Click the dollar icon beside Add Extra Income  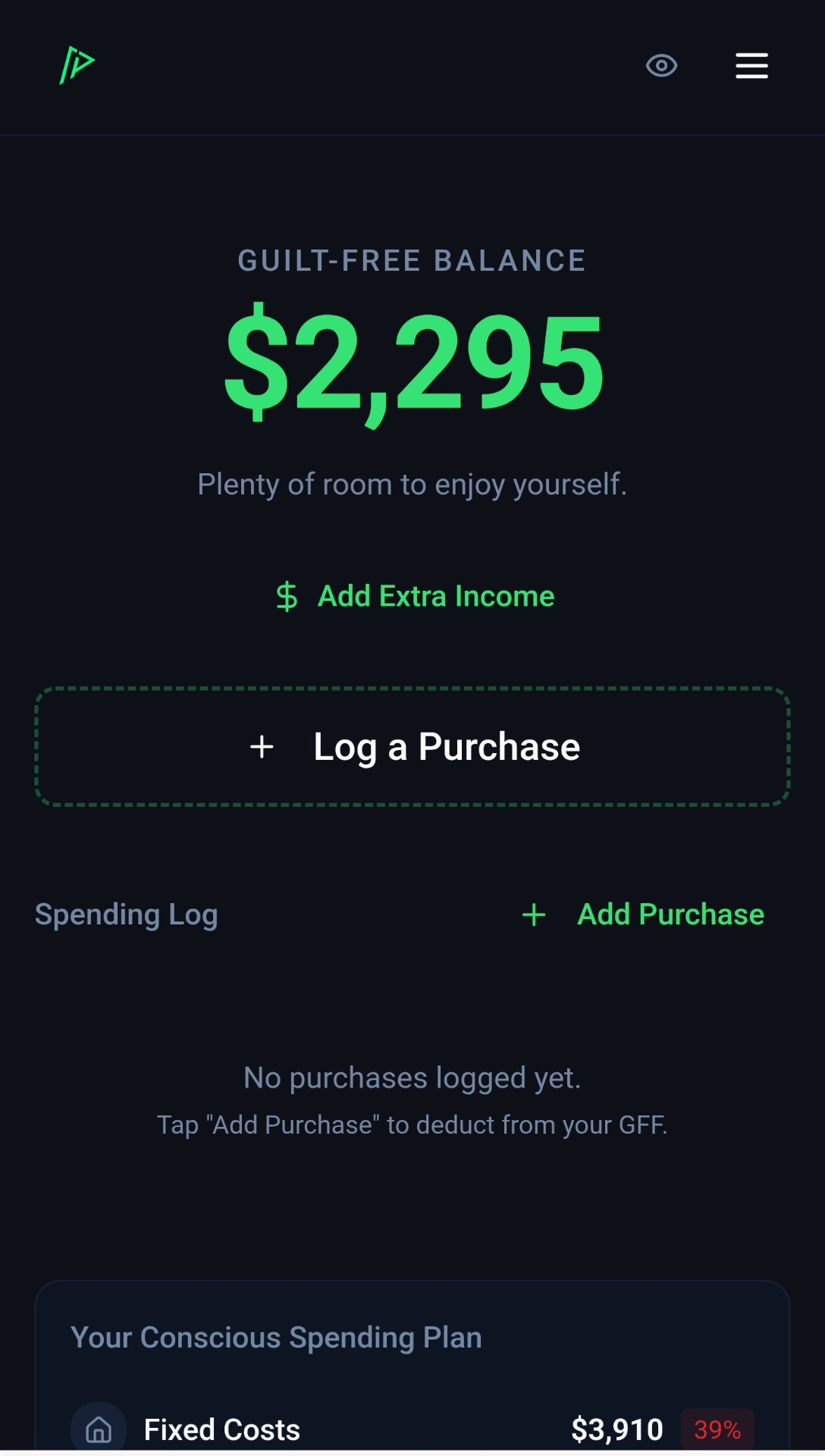287,596
